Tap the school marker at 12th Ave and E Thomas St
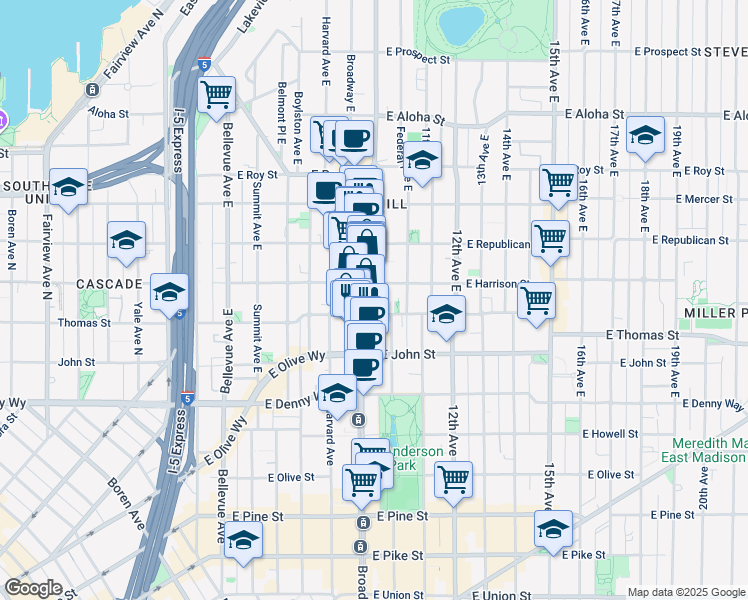Image resolution: width=748 pixels, height=600 pixels. click(x=446, y=315)
